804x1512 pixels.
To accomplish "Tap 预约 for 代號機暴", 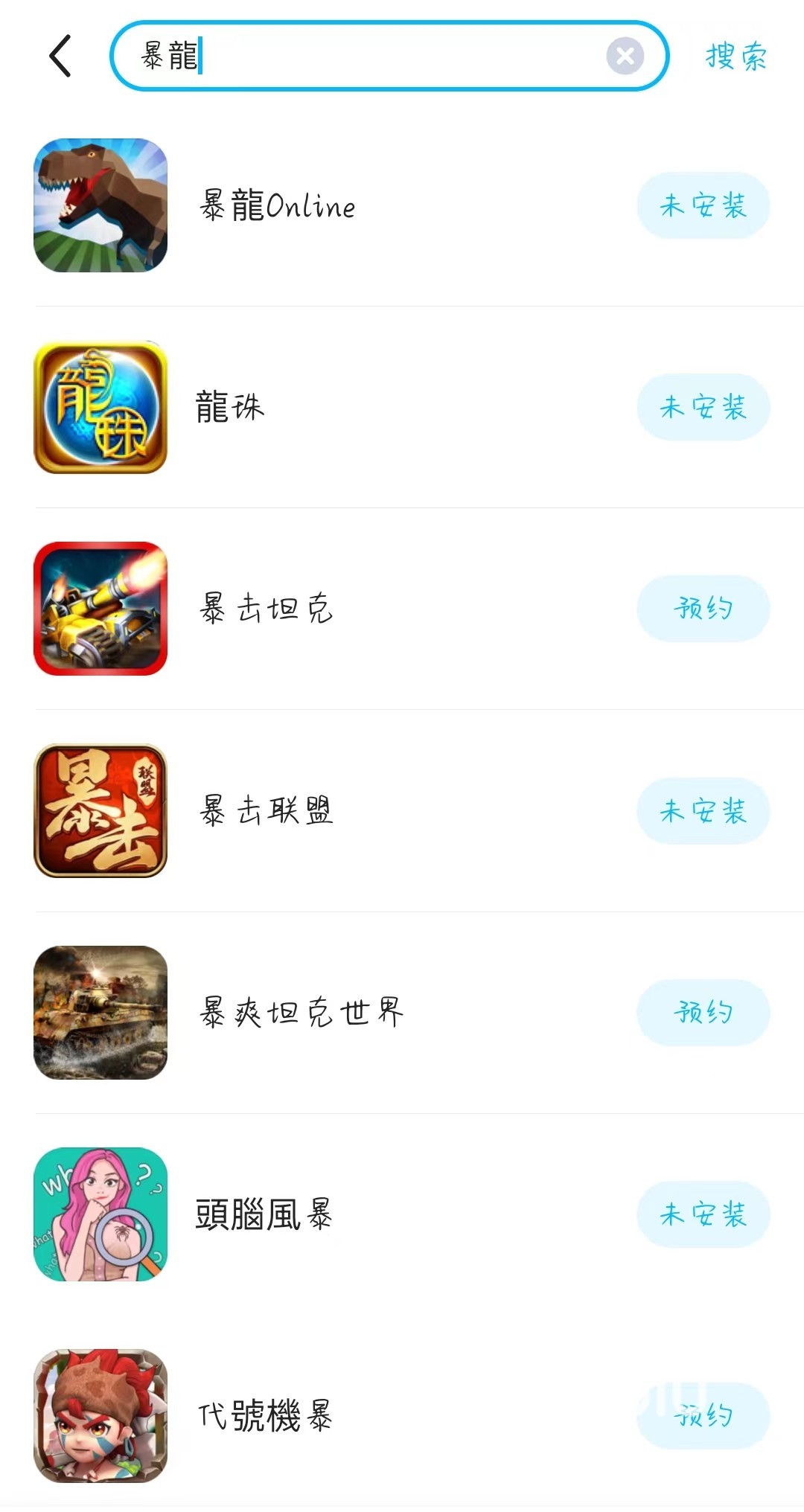I will point(703,1415).
